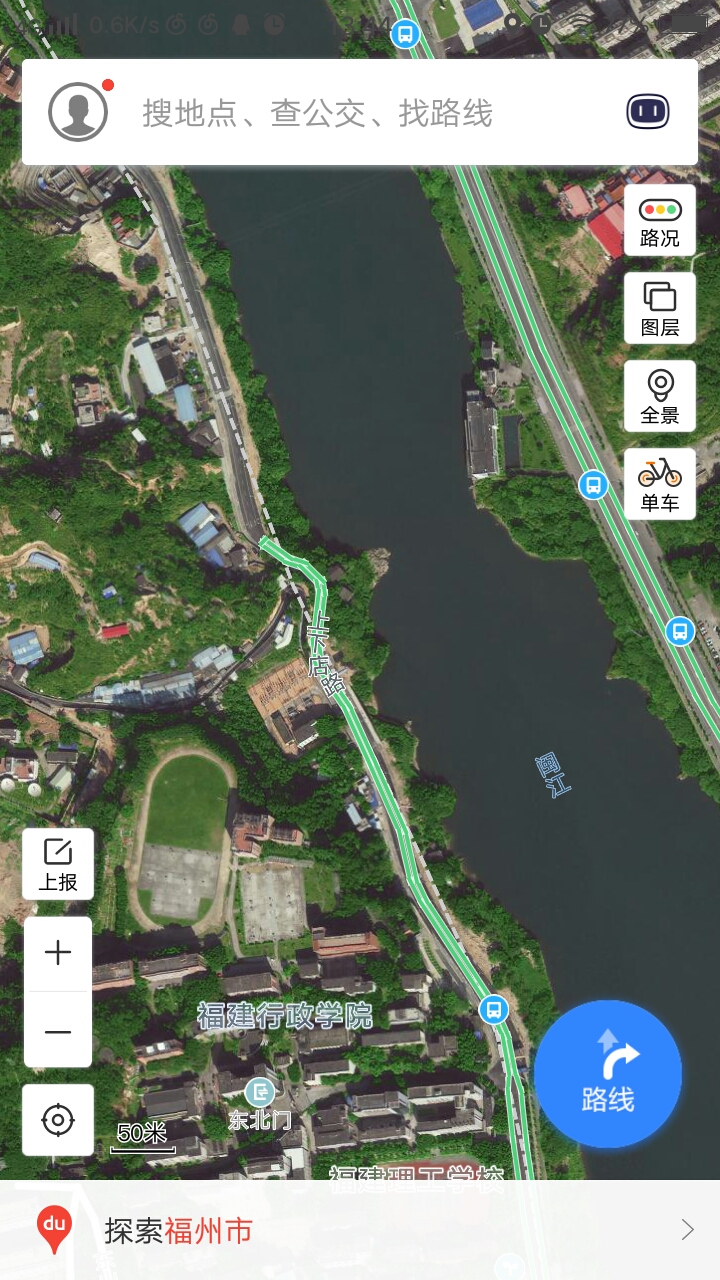Switch to 全景 panorama view
720x1280 pixels.
click(660, 397)
